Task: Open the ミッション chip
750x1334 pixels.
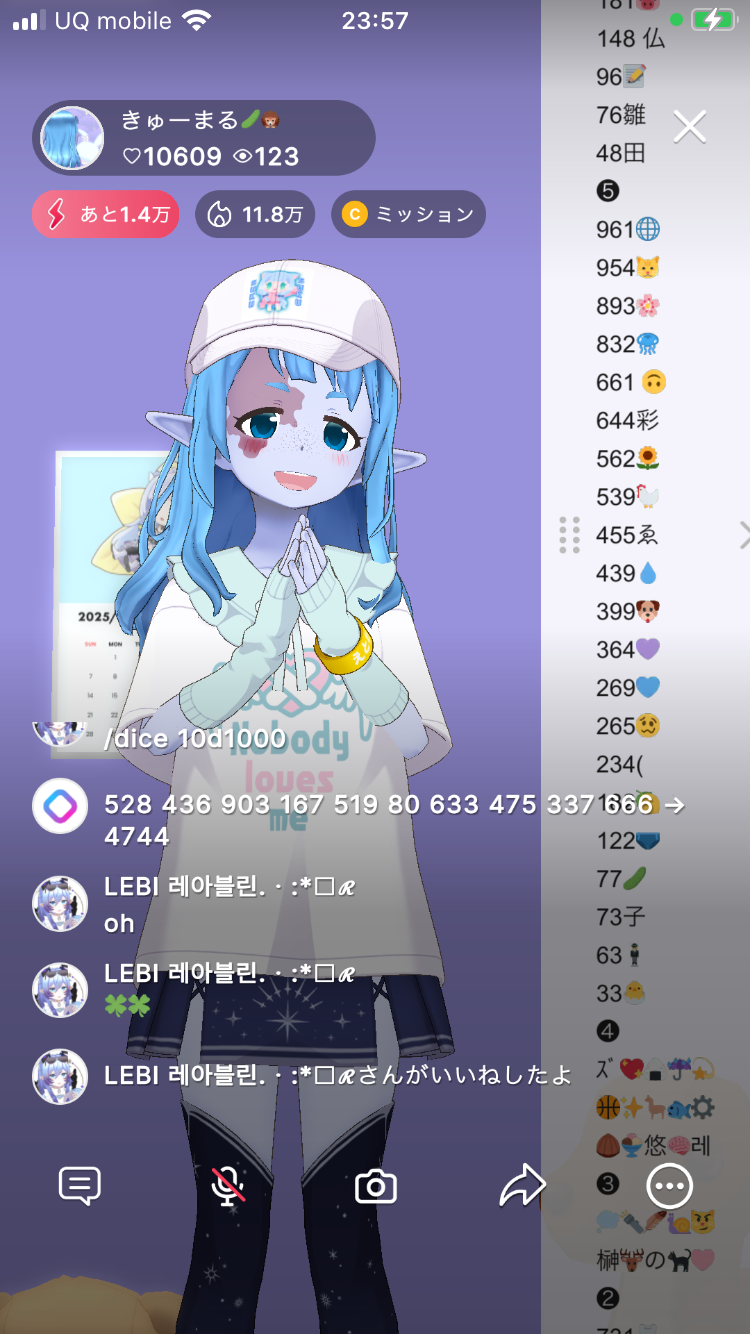Action: (x=408, y=214)
